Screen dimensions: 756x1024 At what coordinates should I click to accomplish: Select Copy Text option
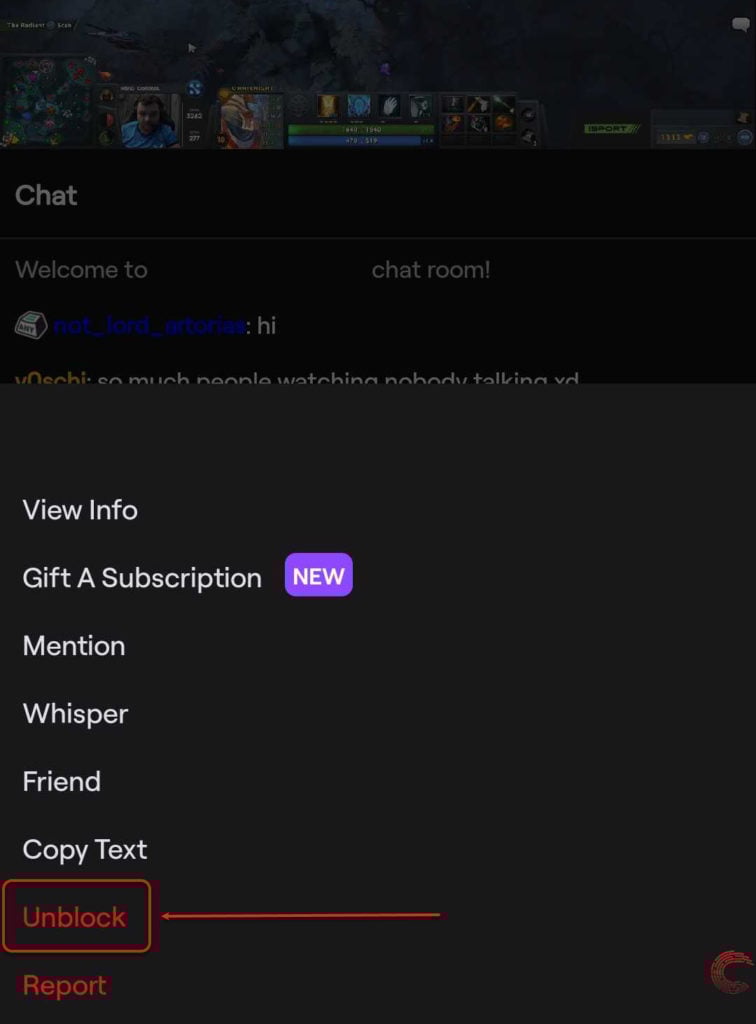[x=84, y=850]
